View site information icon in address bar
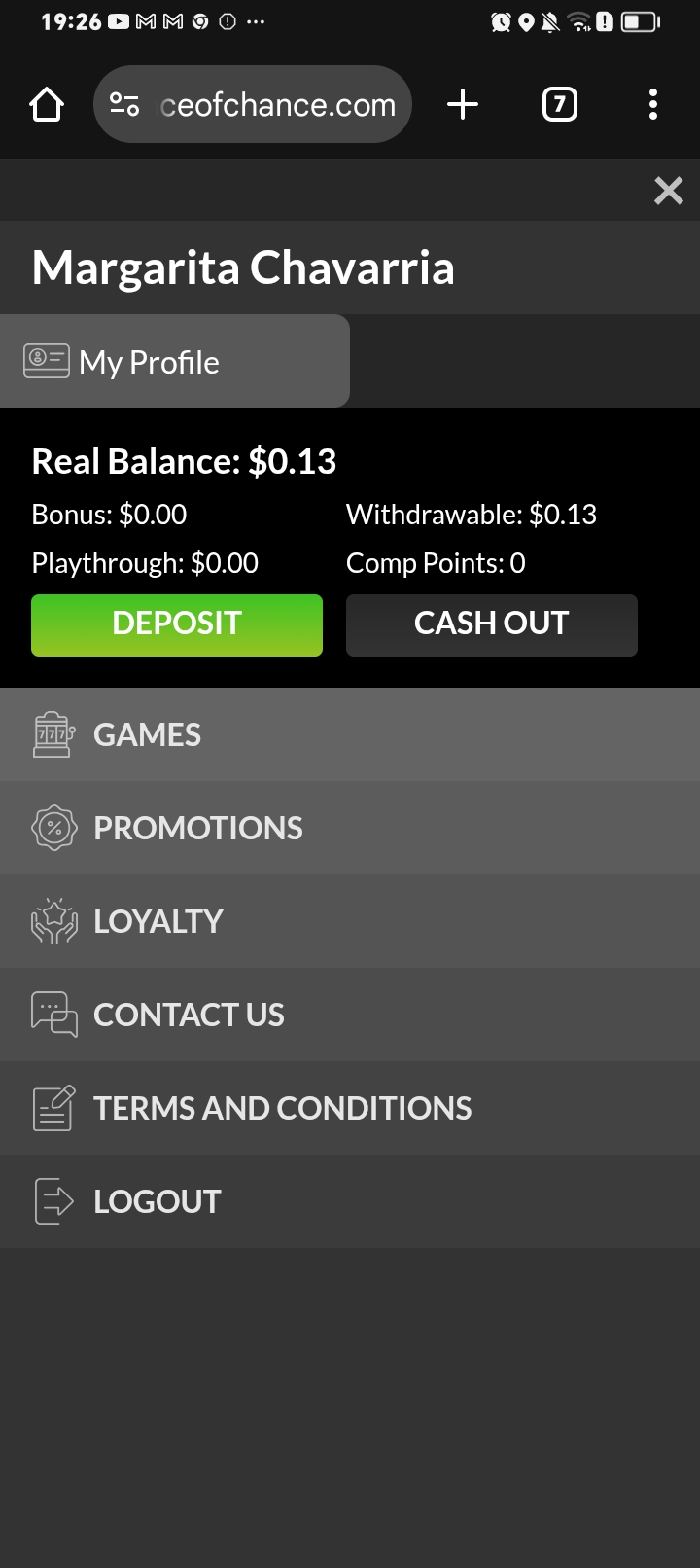700x1568 pixels. [124, 104]
